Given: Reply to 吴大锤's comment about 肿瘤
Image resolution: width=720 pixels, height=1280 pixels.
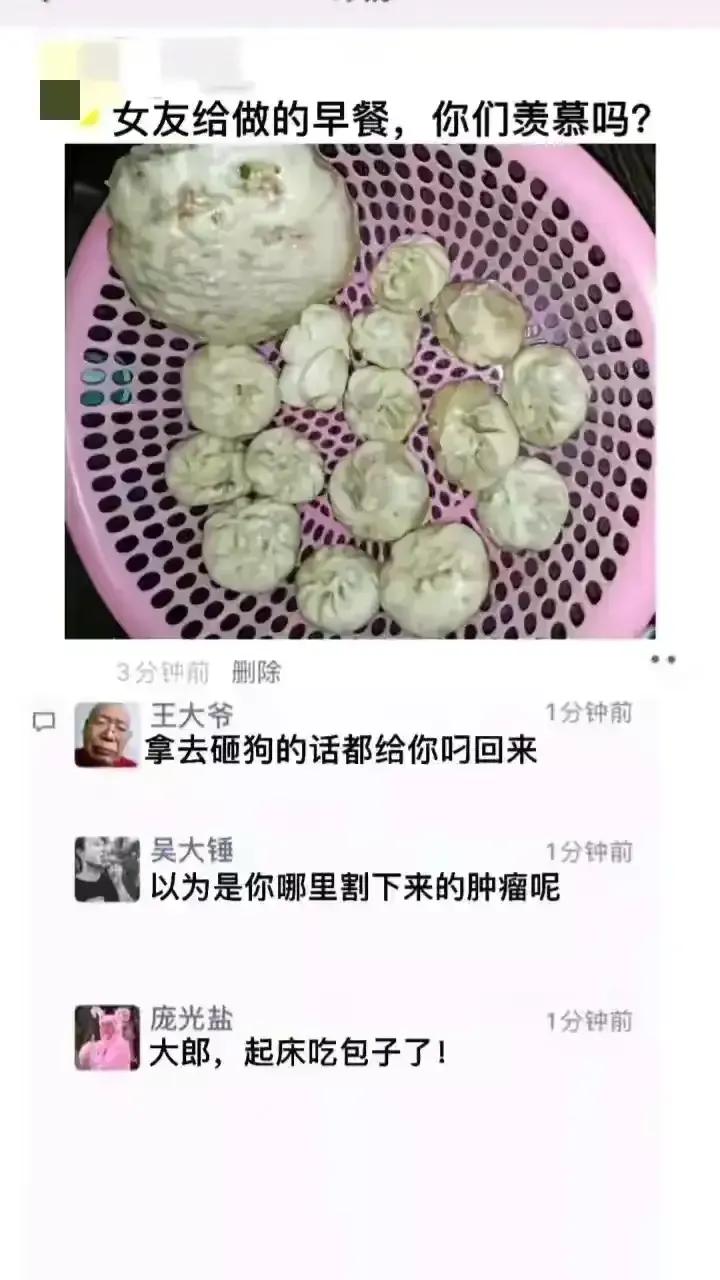Looking at the screenshot, I should pyautogui.click(x=354, y=886).
